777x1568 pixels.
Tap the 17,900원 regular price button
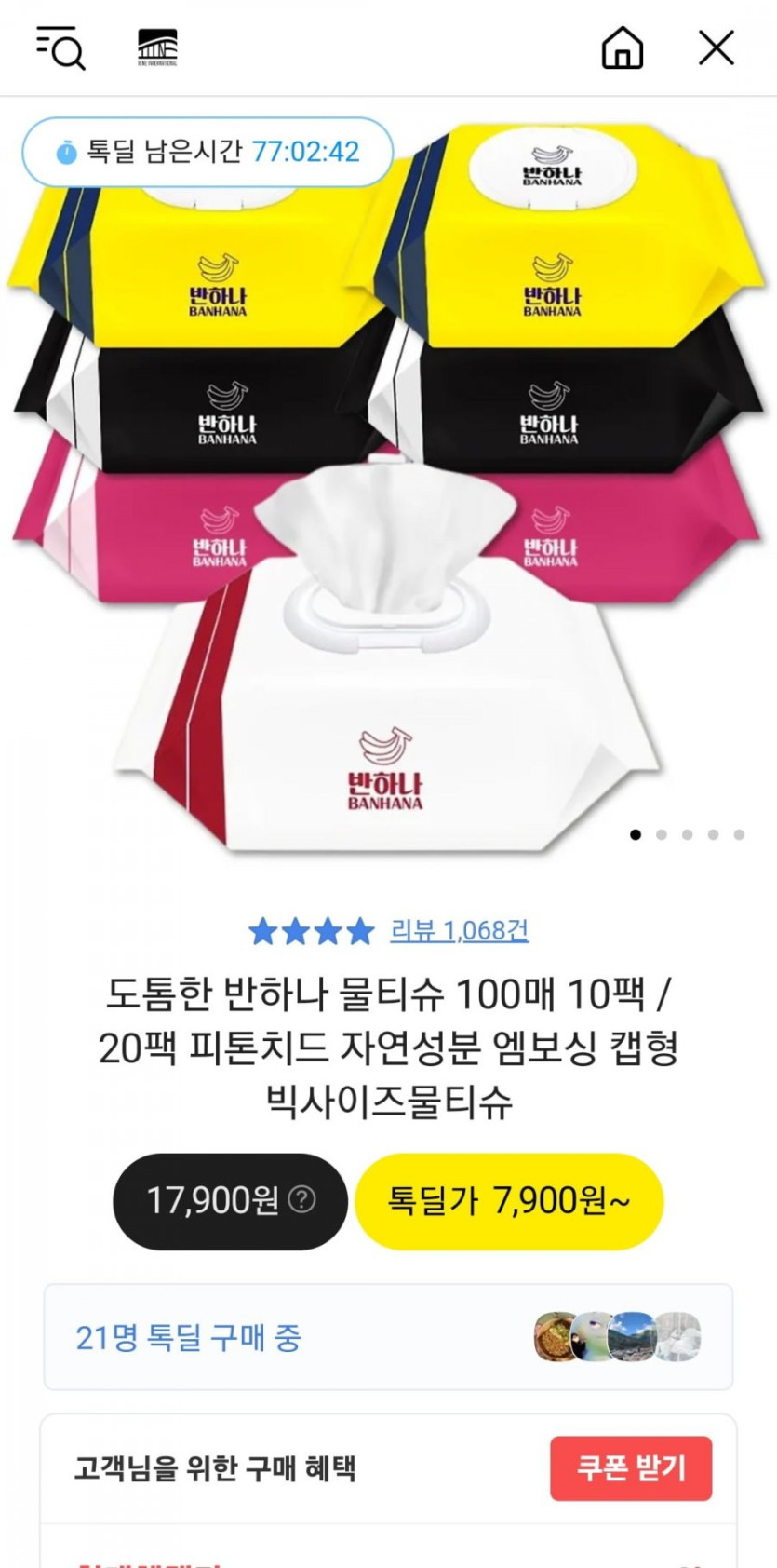point(230,1201)
